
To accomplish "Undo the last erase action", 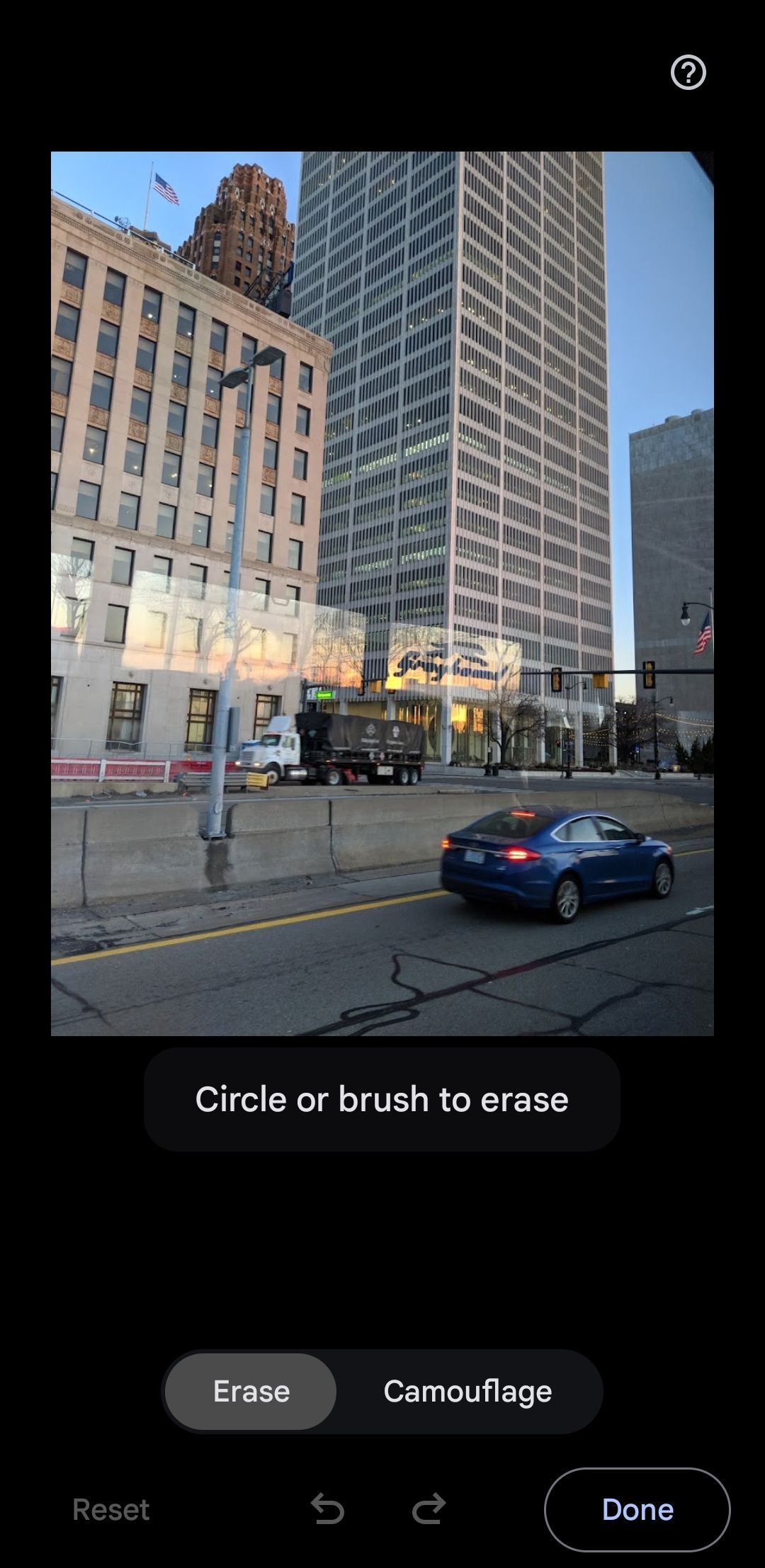I will pos(327,1509).
